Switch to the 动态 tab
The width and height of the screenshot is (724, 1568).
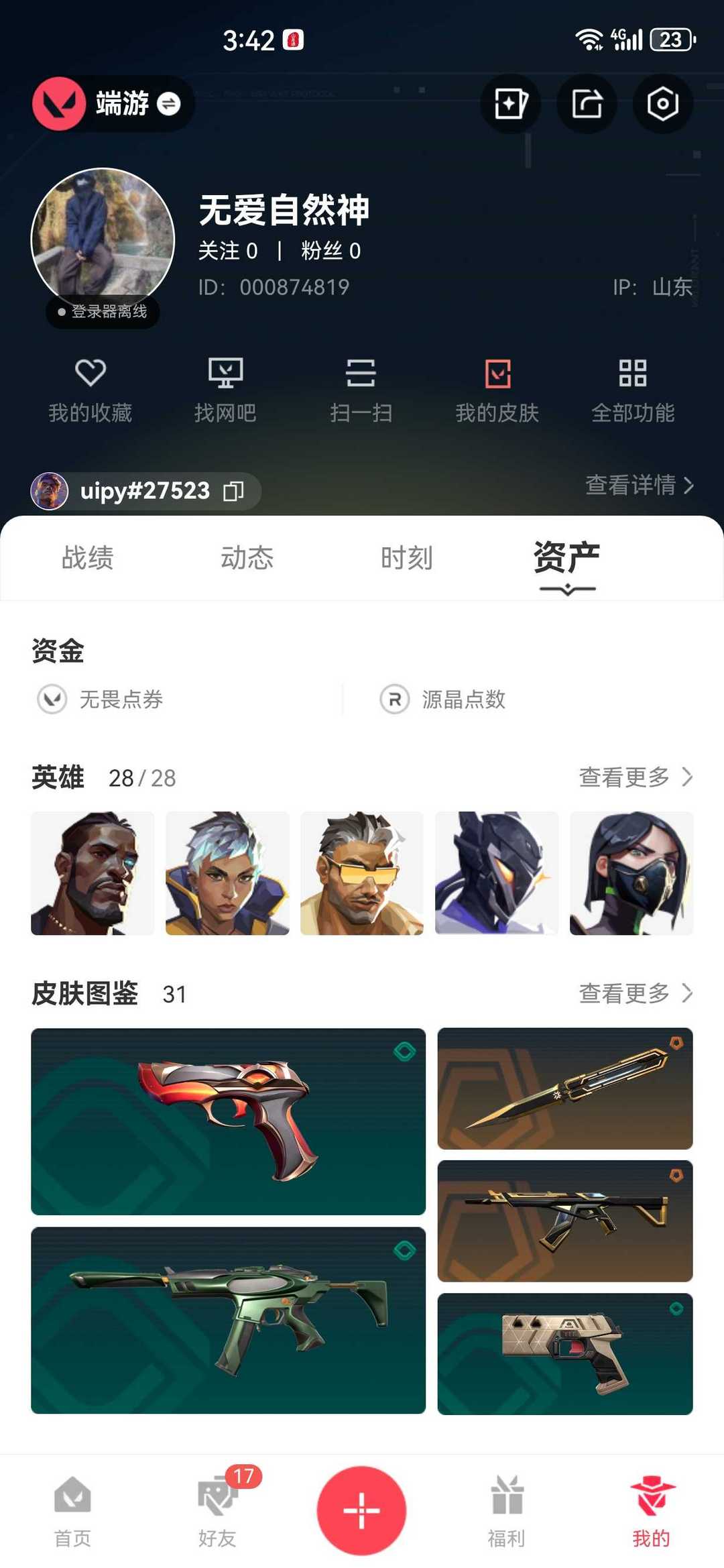[247, 558]
